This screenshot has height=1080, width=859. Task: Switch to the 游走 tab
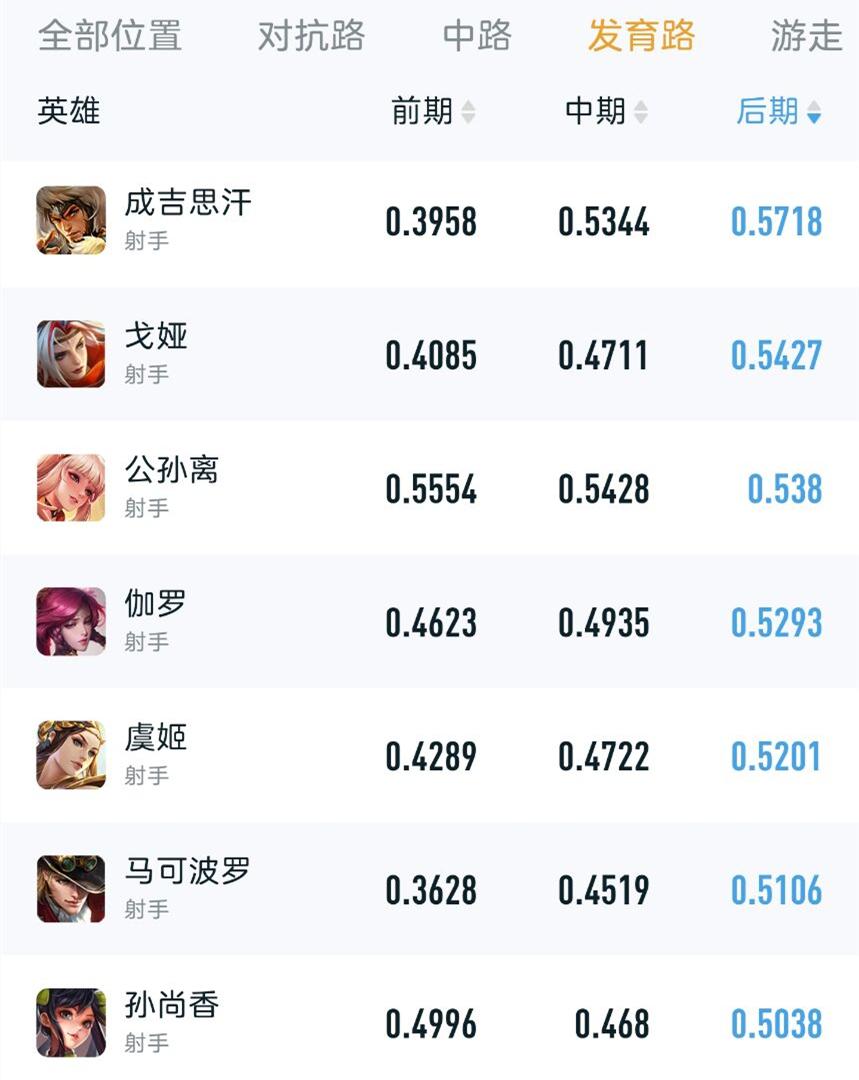(806, 36)
